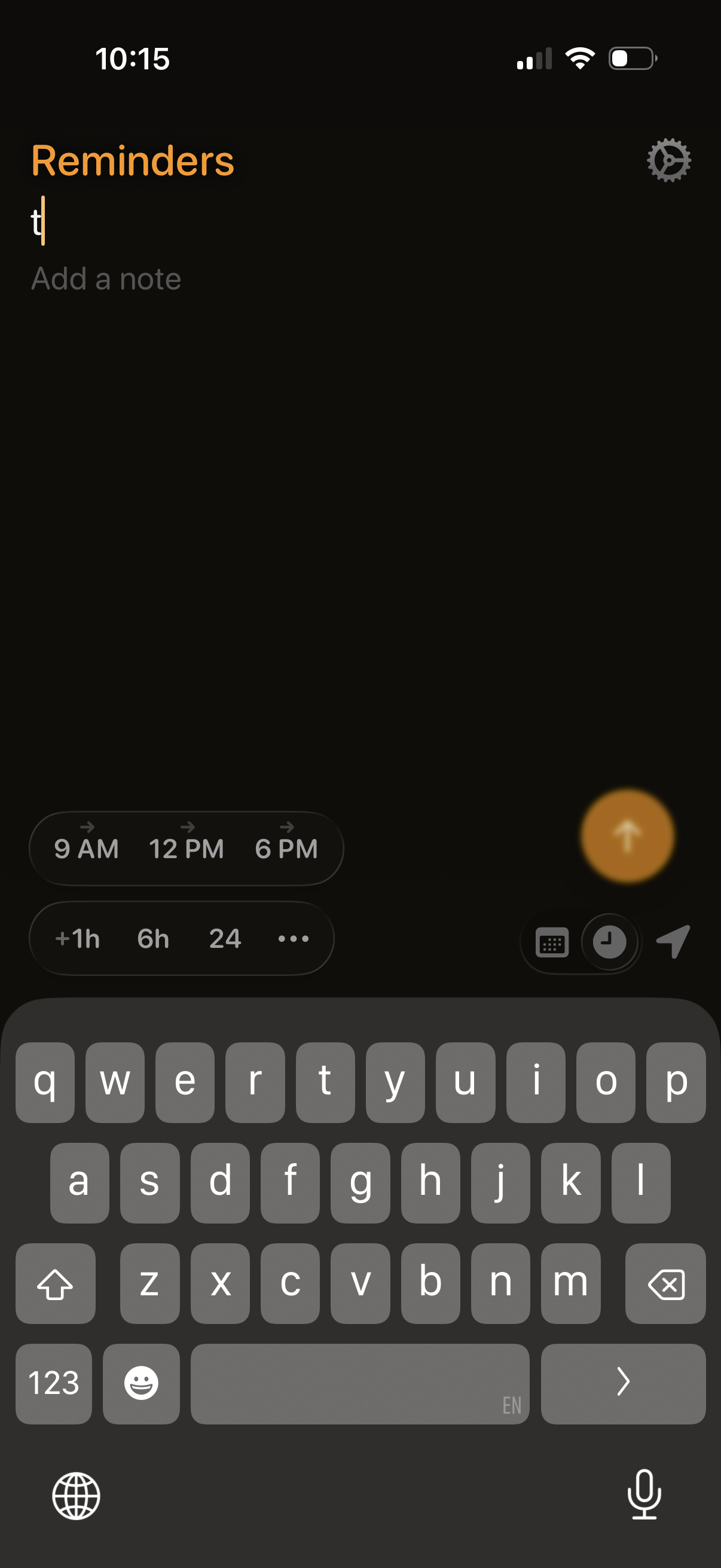This screenshot has width=721, height=1568.
Task: Open the Reminders list selector
Action: (x=132, y=160)
